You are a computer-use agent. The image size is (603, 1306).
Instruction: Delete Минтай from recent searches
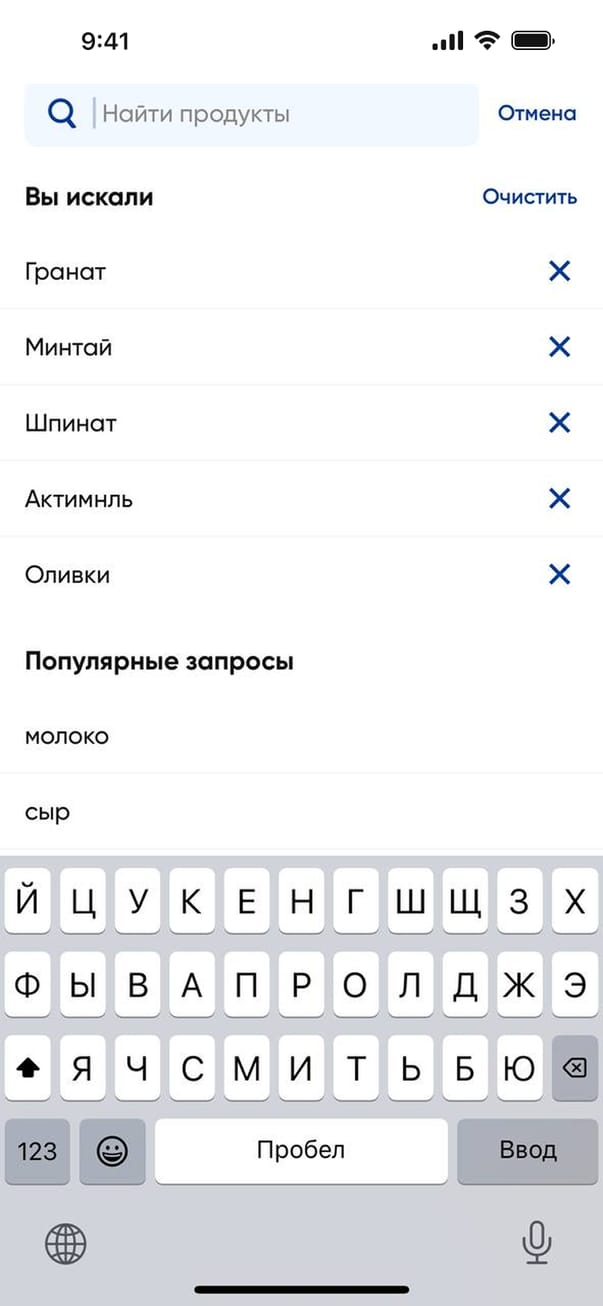(559, 347)
